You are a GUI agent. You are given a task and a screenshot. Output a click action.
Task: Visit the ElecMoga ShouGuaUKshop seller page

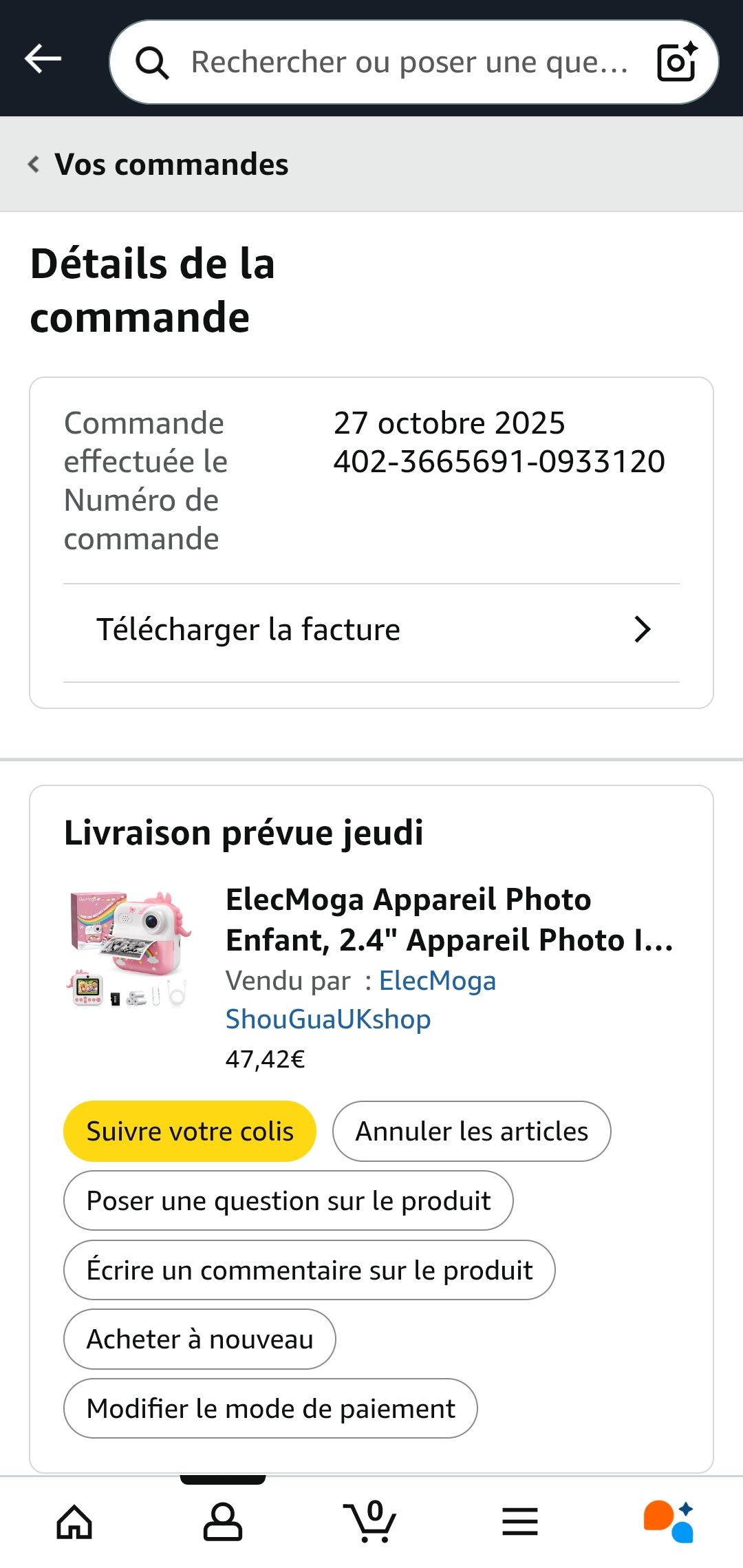point(360,1000)
